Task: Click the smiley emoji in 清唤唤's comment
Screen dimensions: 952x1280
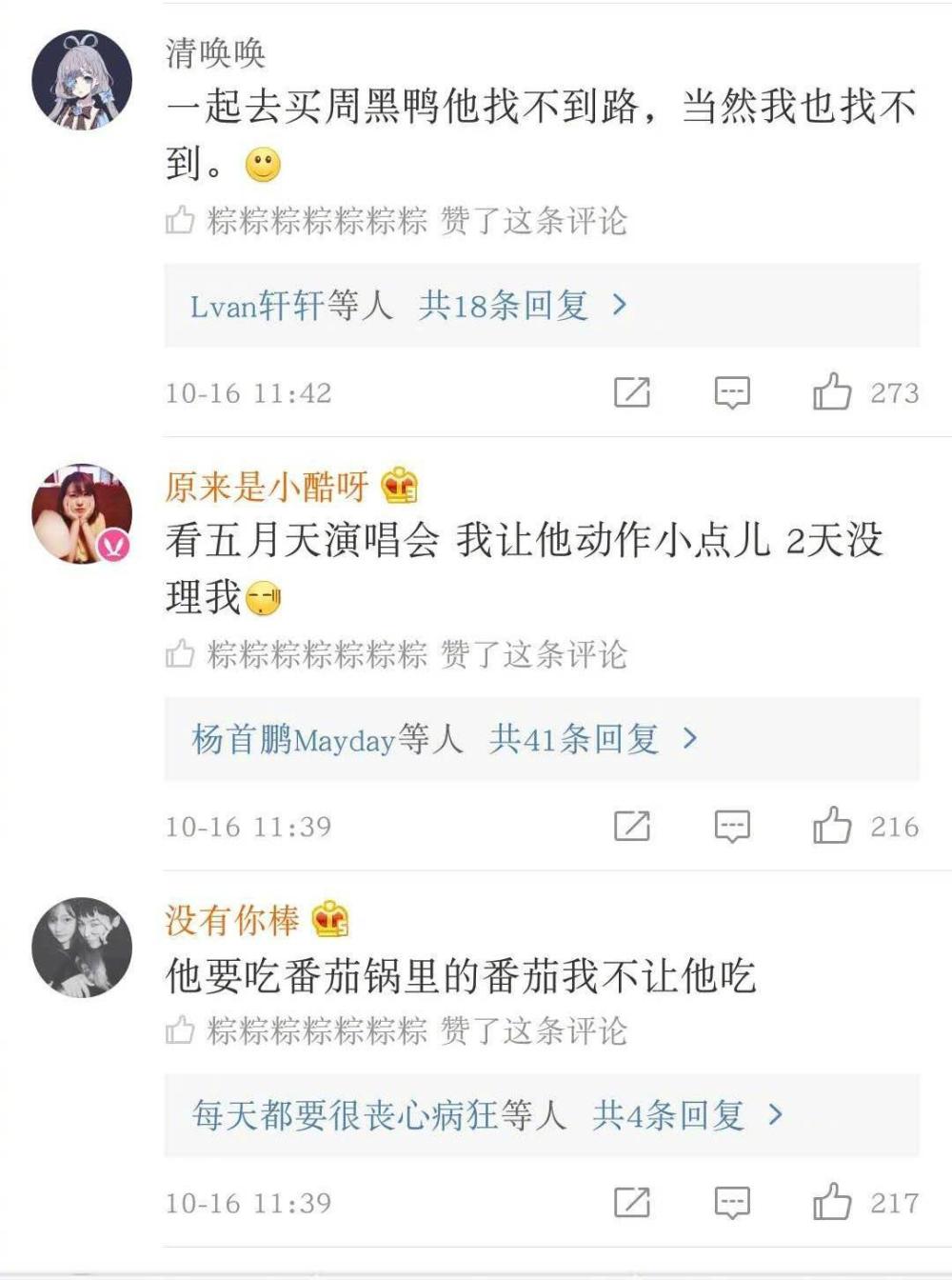Action: pos(264,162)
